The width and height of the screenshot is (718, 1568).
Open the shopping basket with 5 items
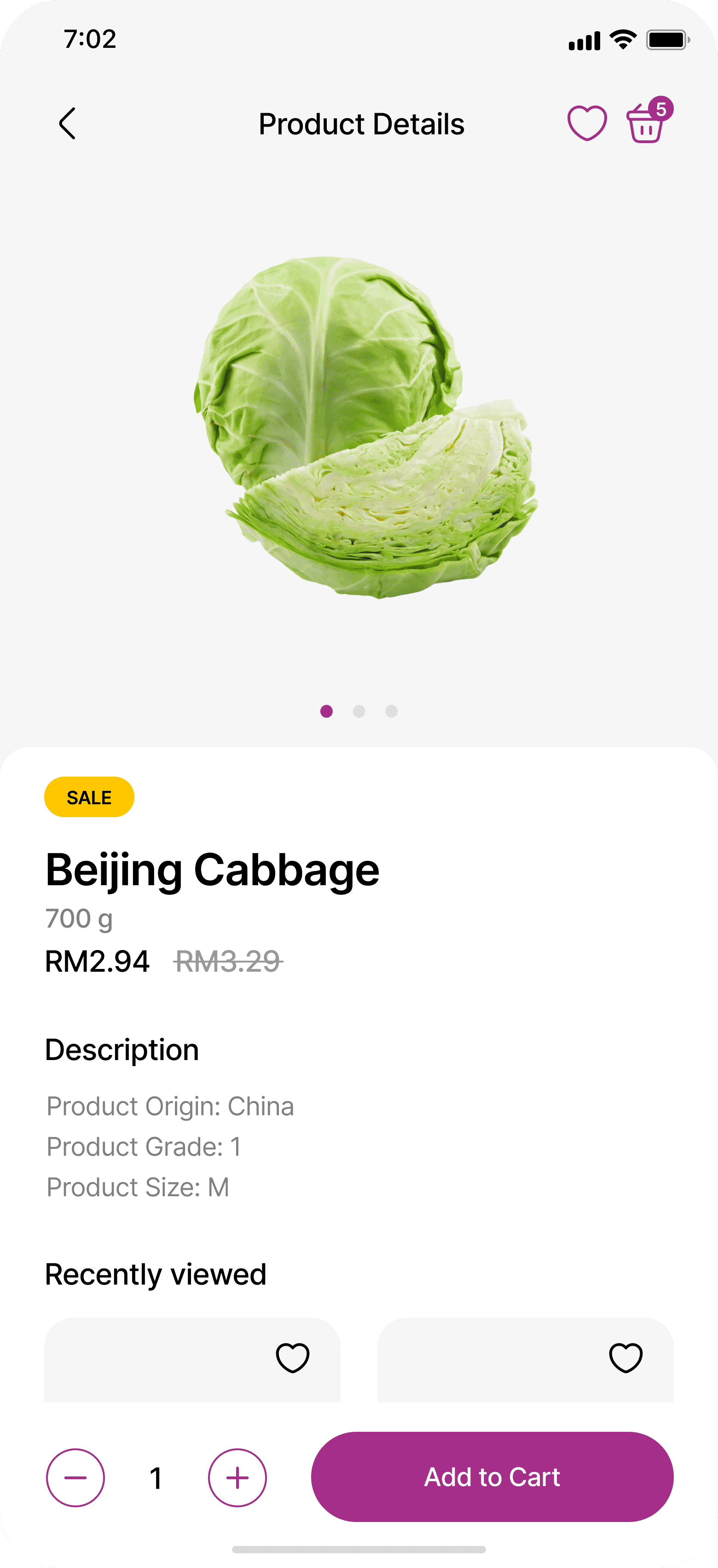click(646, 124)
